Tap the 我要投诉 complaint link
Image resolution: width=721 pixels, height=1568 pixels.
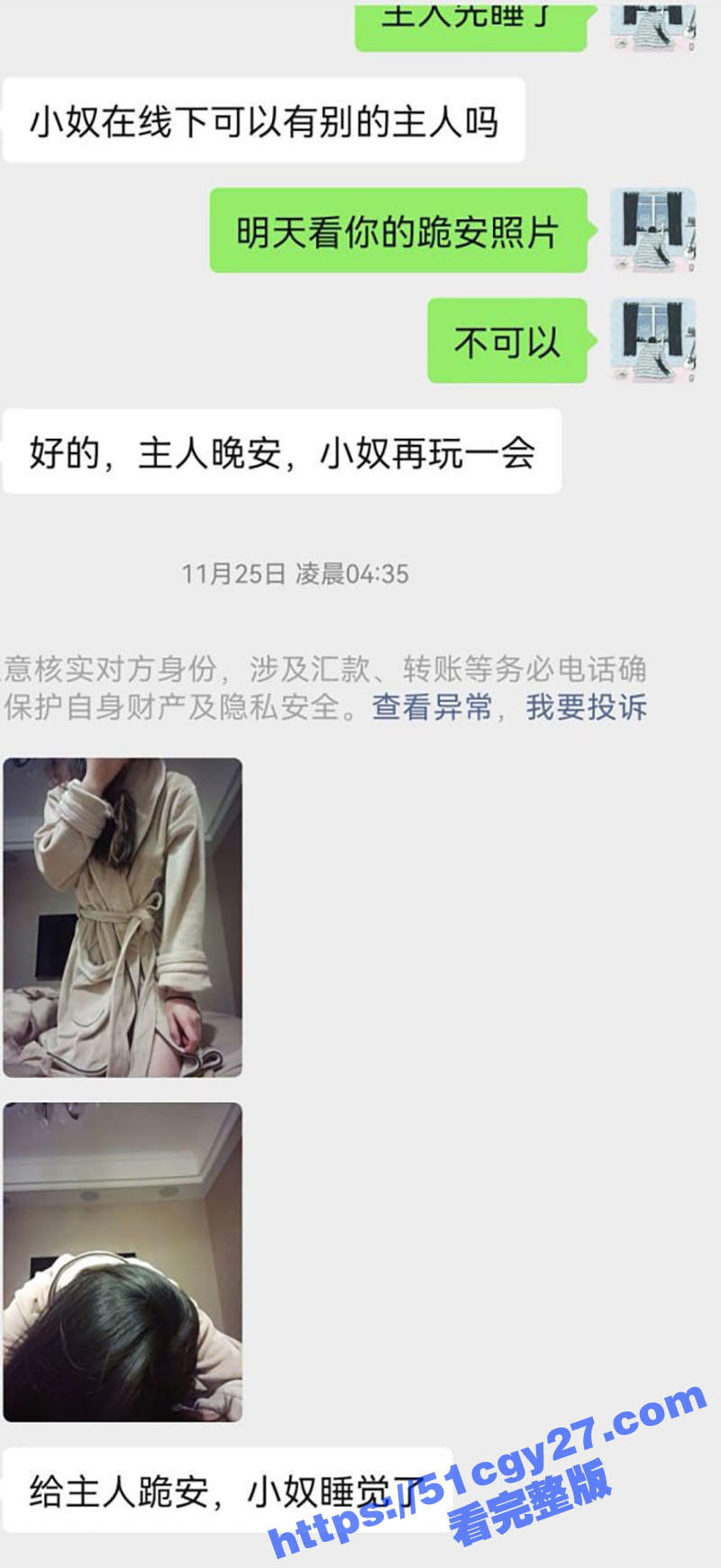(586, 707)
